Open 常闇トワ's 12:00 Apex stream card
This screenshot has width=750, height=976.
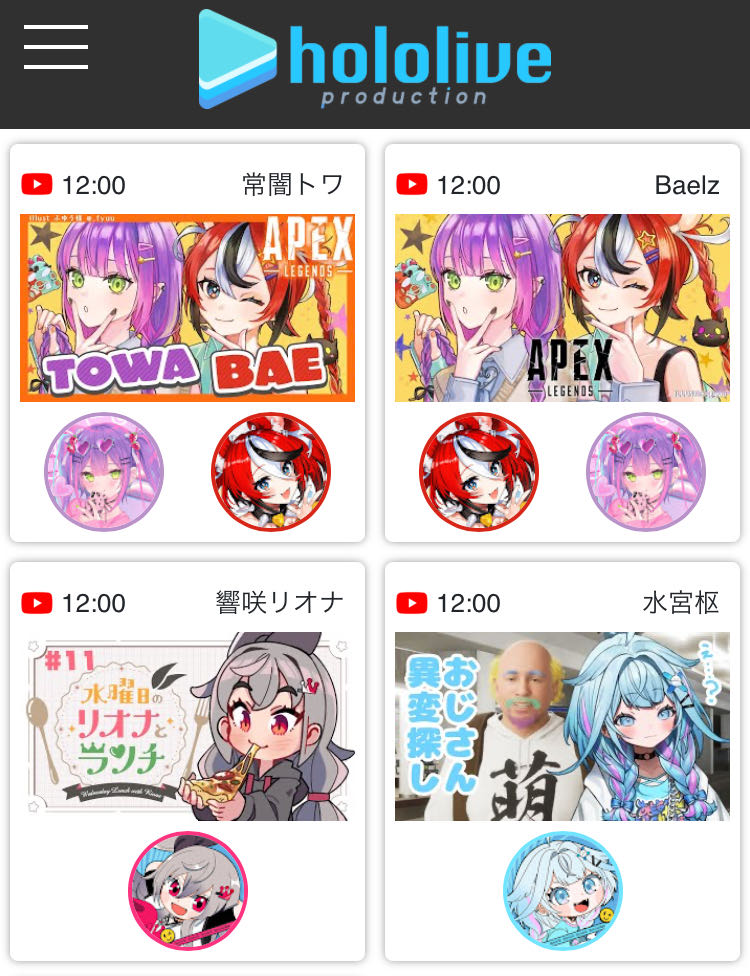tap(187, 307)
